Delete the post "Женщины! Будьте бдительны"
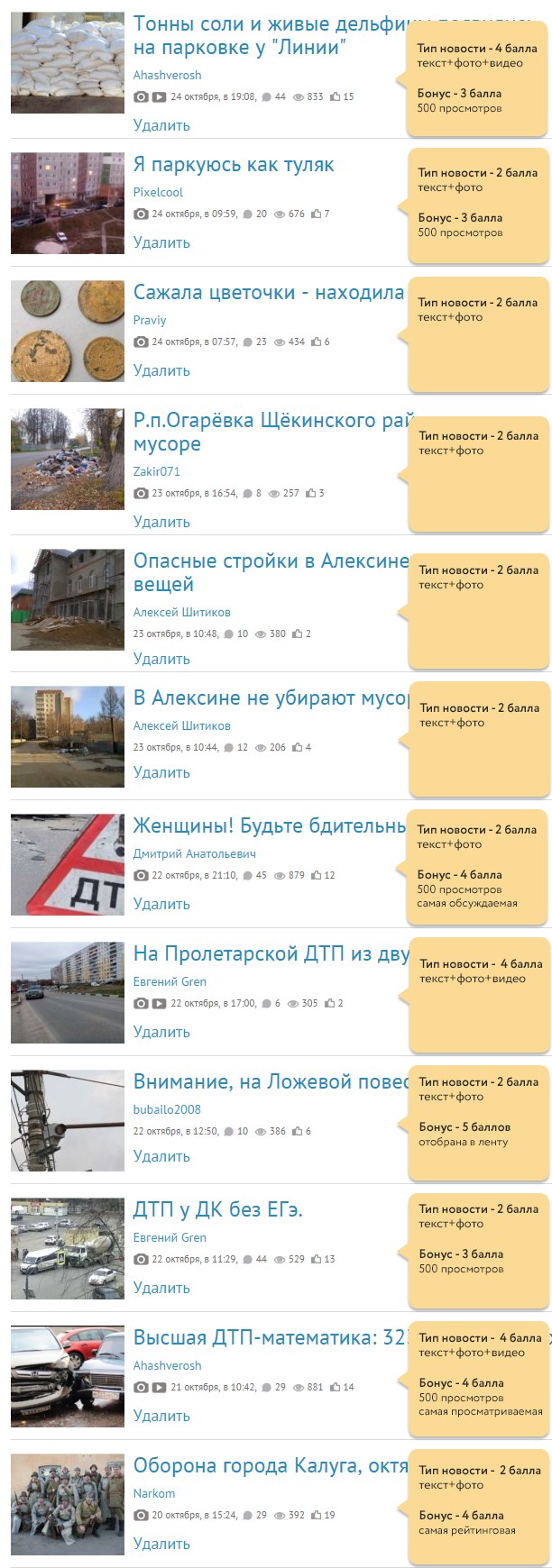 click(161, 904)
